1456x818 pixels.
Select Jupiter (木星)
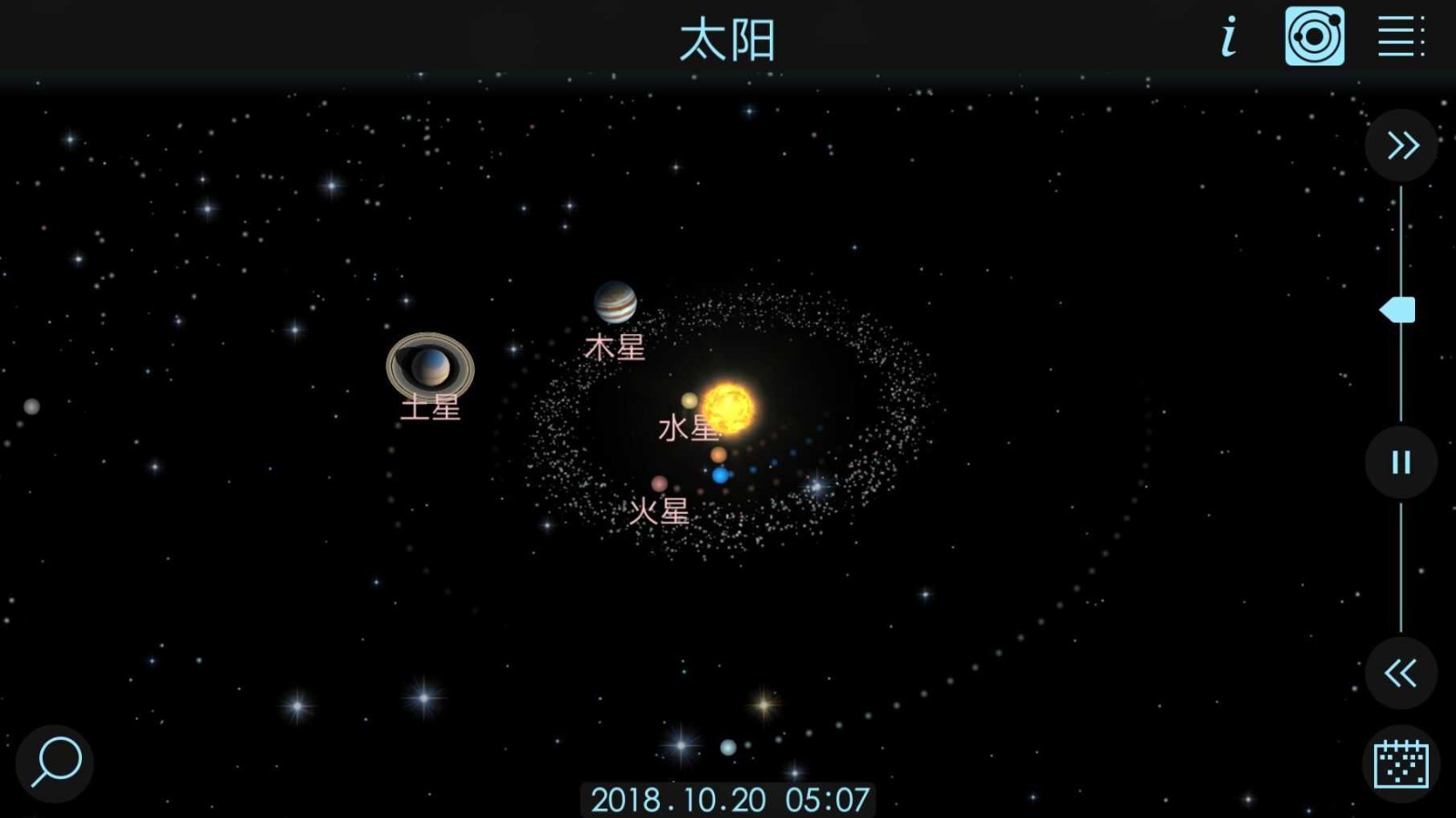pyautogui.click(x=615, y=302)
